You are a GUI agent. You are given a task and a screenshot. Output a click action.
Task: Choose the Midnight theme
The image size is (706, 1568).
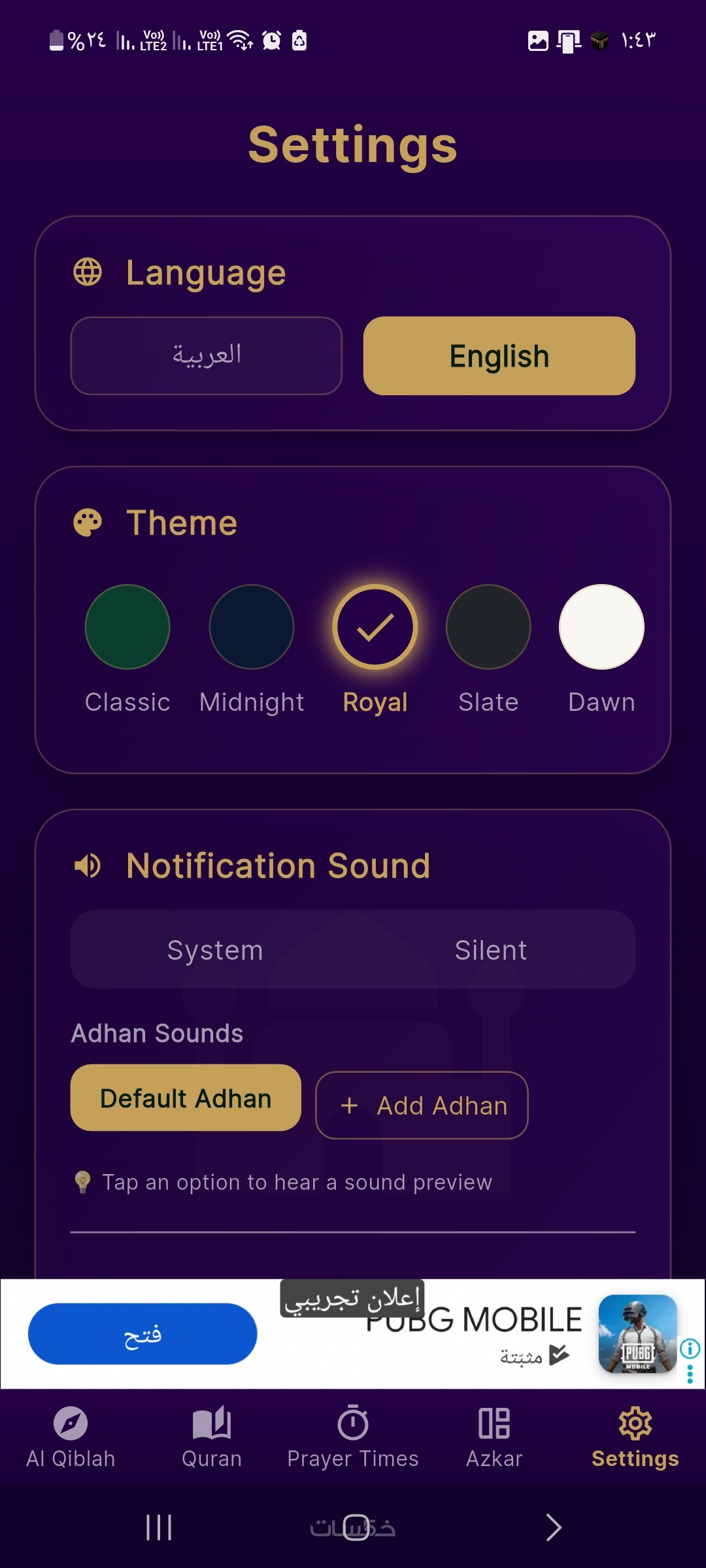pos(252,627)
